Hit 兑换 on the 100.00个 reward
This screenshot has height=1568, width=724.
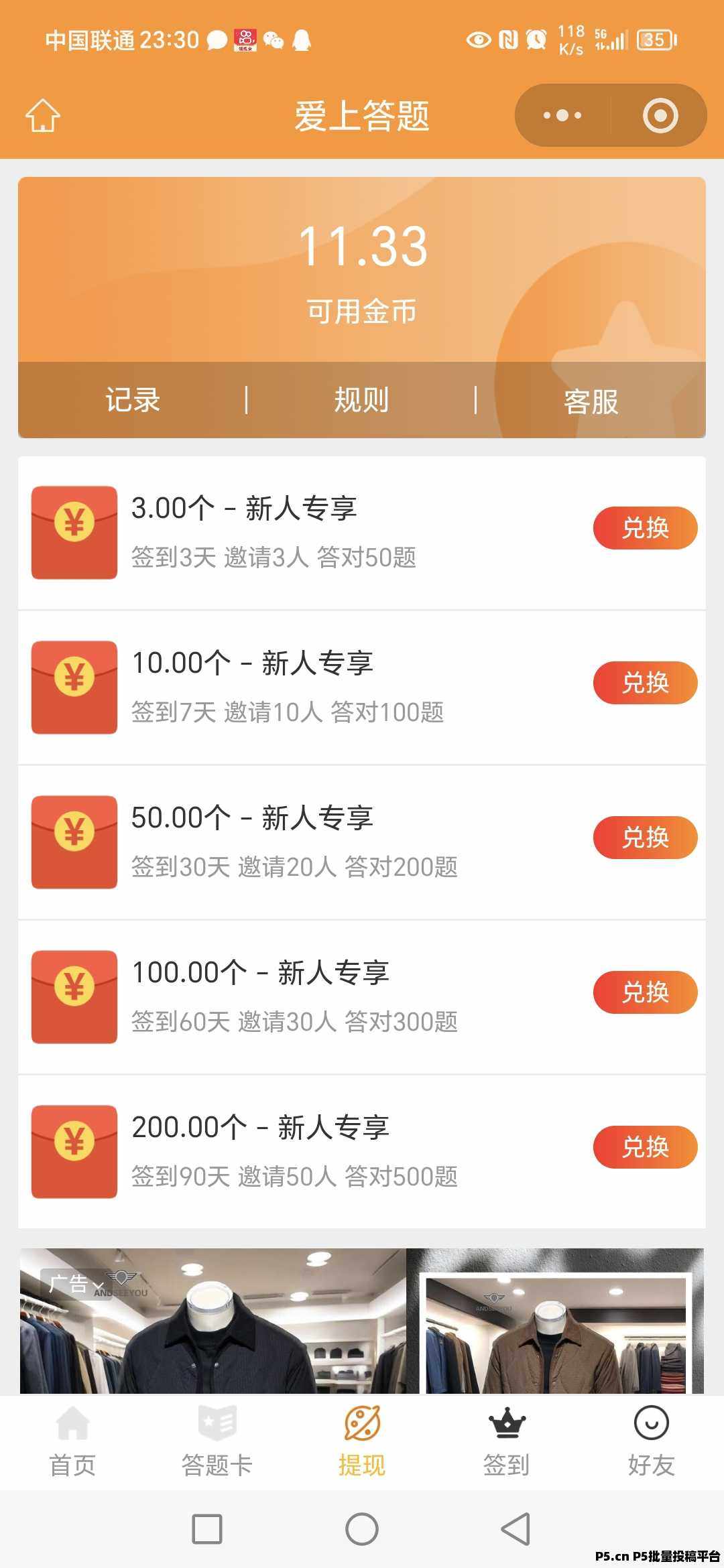pyautogui.click(x=645, y=992)
